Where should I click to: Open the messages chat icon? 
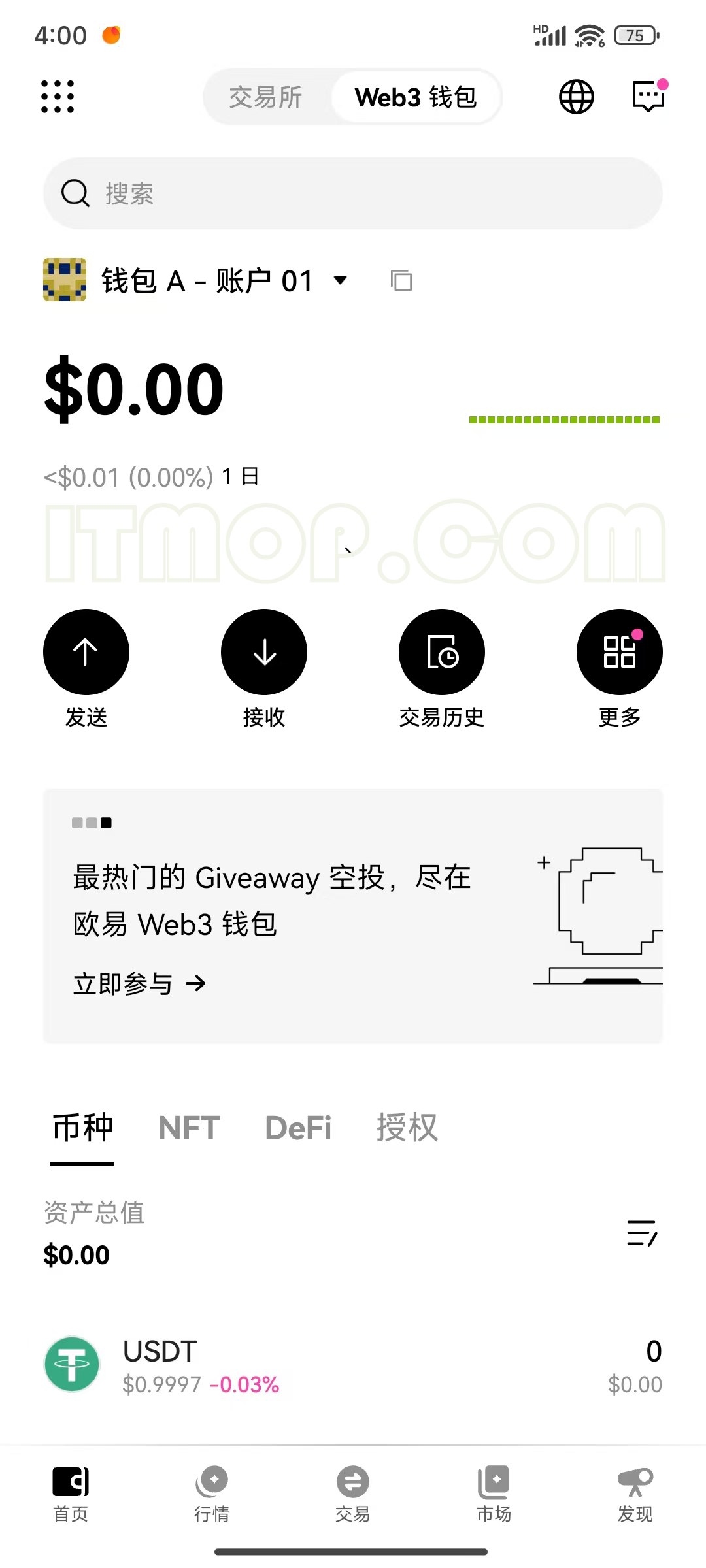point(648,97)
